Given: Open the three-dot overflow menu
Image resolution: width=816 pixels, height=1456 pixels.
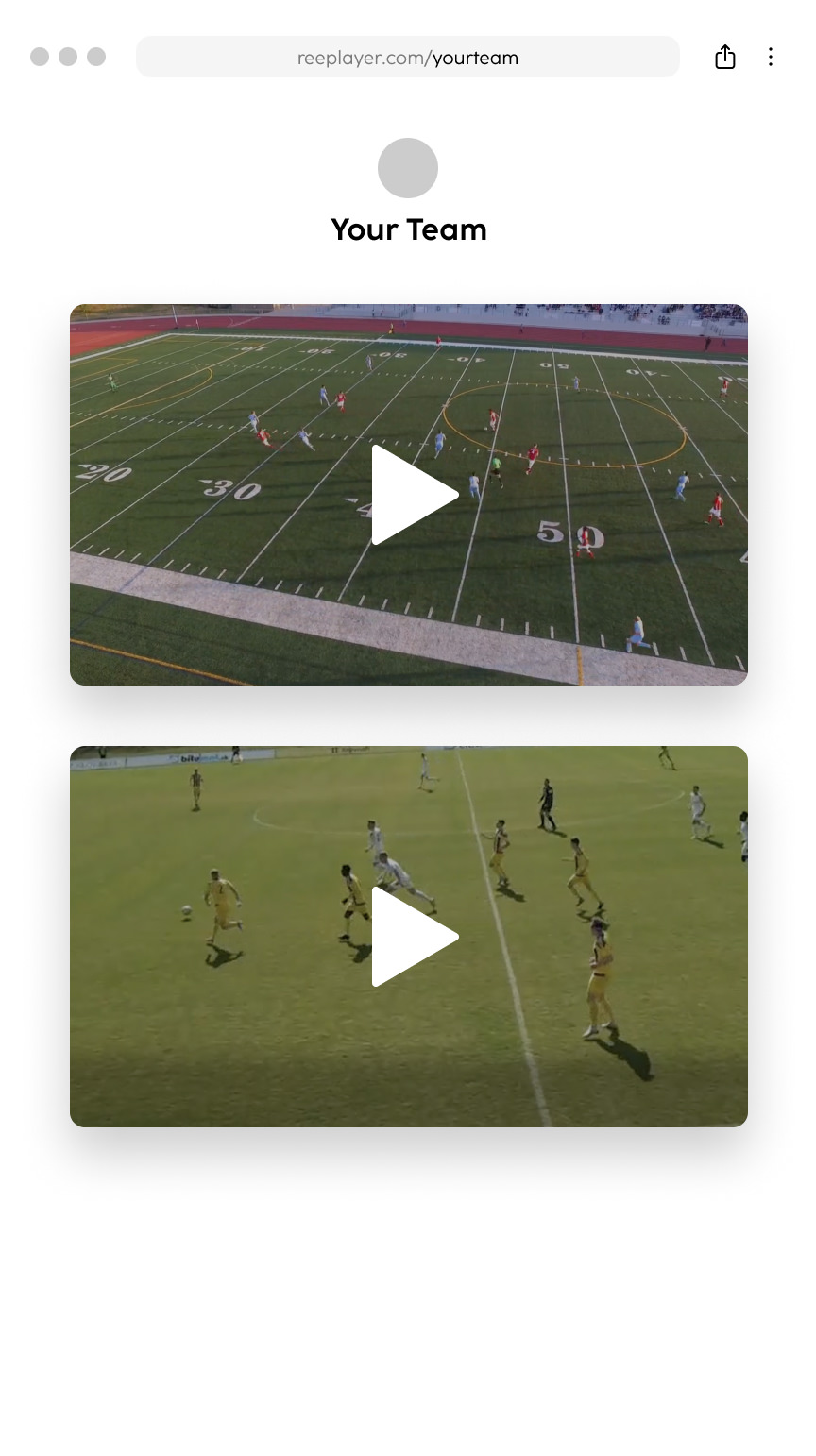Looking at the screenshot, I should (x=771, y=58).
